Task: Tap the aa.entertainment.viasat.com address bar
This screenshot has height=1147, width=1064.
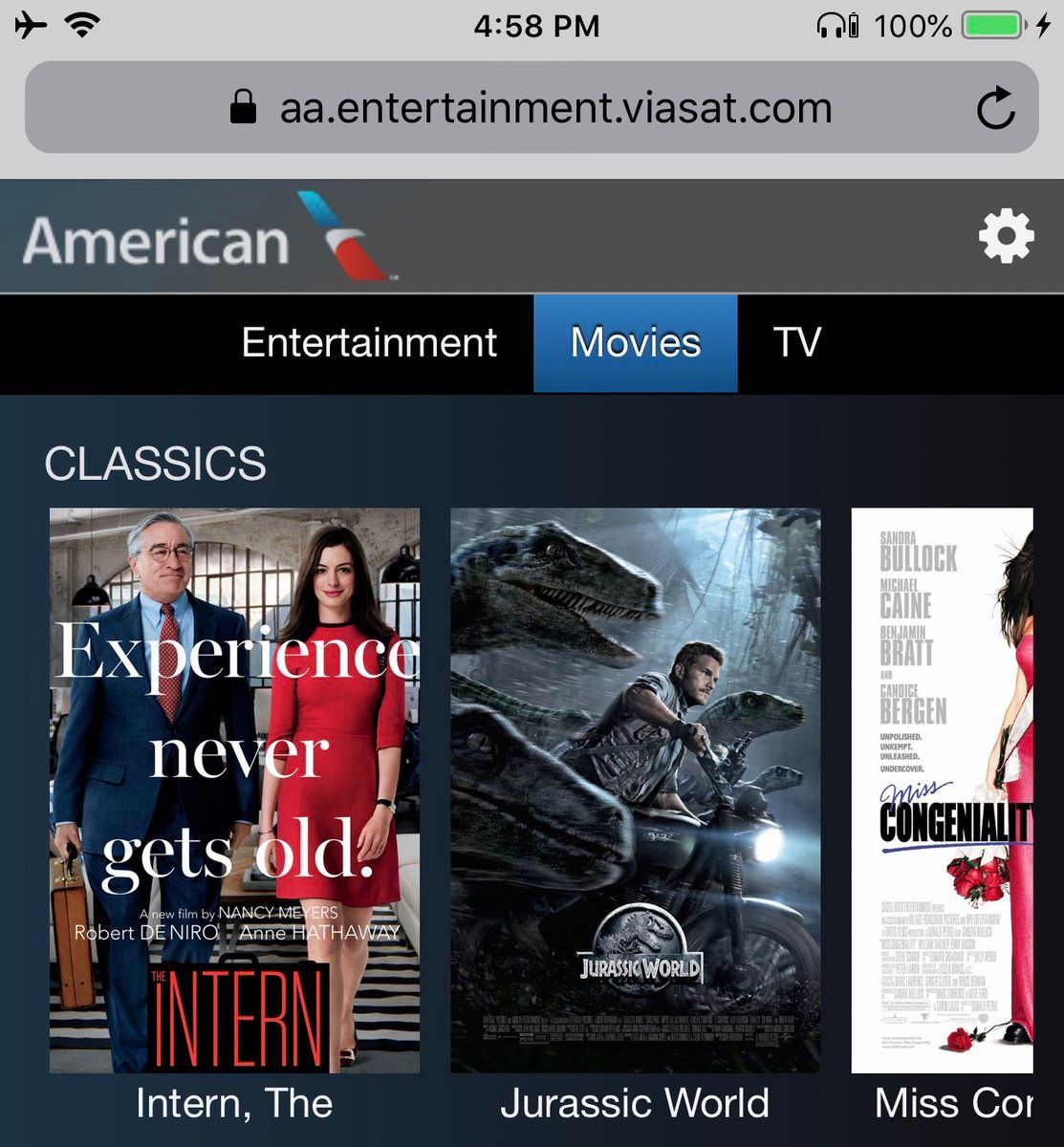Action: (x=554, y=108)
